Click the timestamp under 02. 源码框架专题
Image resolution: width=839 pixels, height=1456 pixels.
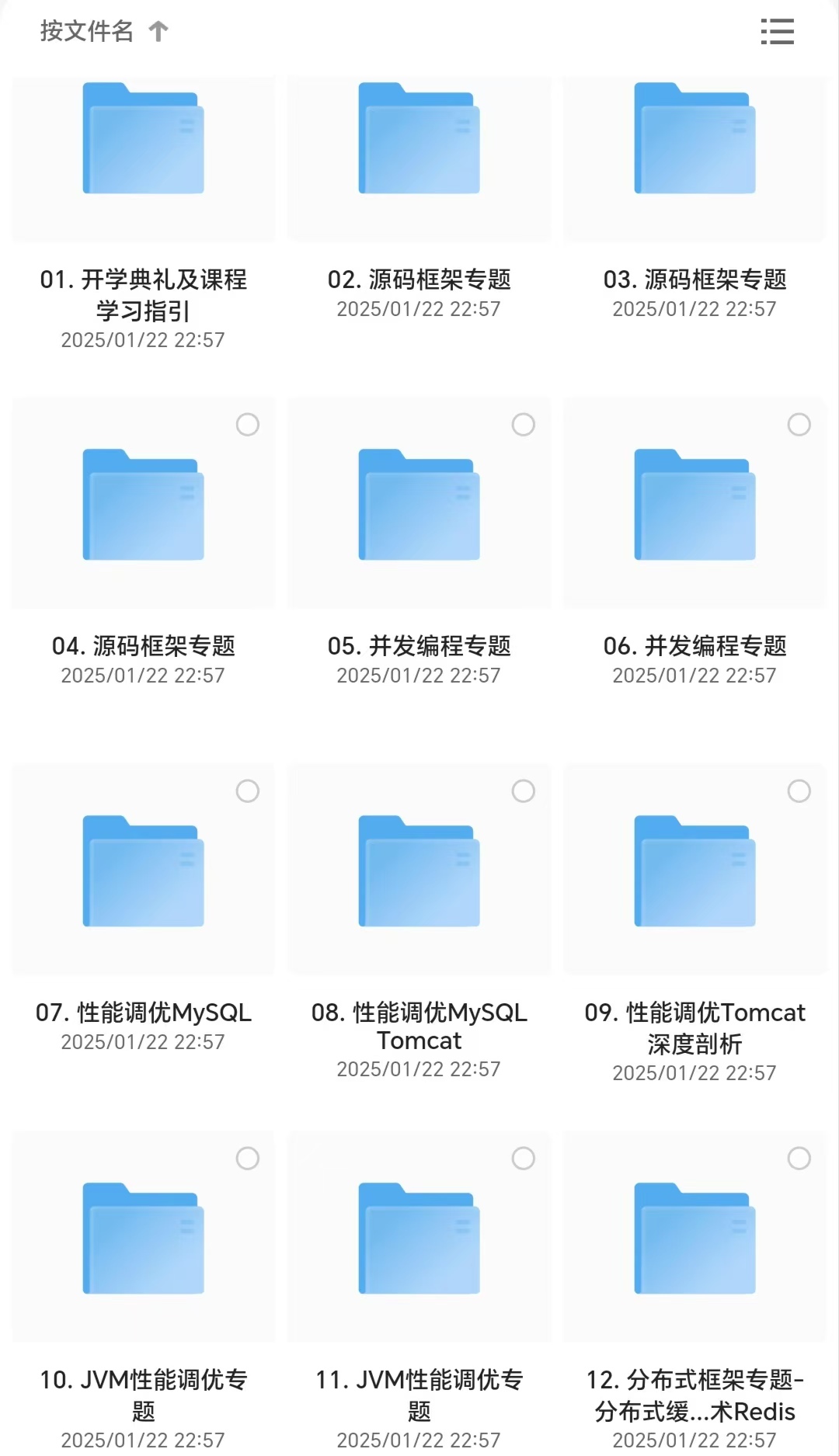[x=419, y=308]
